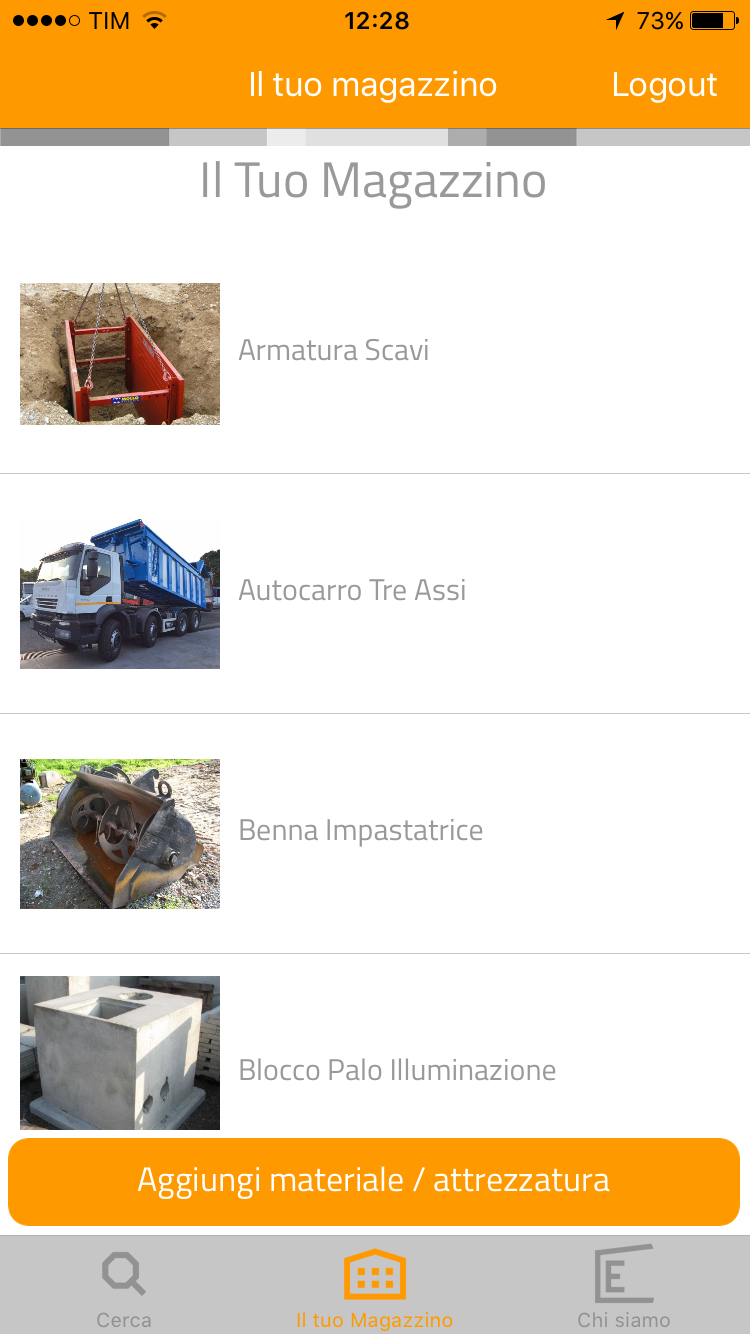
Task: Go to the Chi siamo tab
Action: tap(623, 1287)
